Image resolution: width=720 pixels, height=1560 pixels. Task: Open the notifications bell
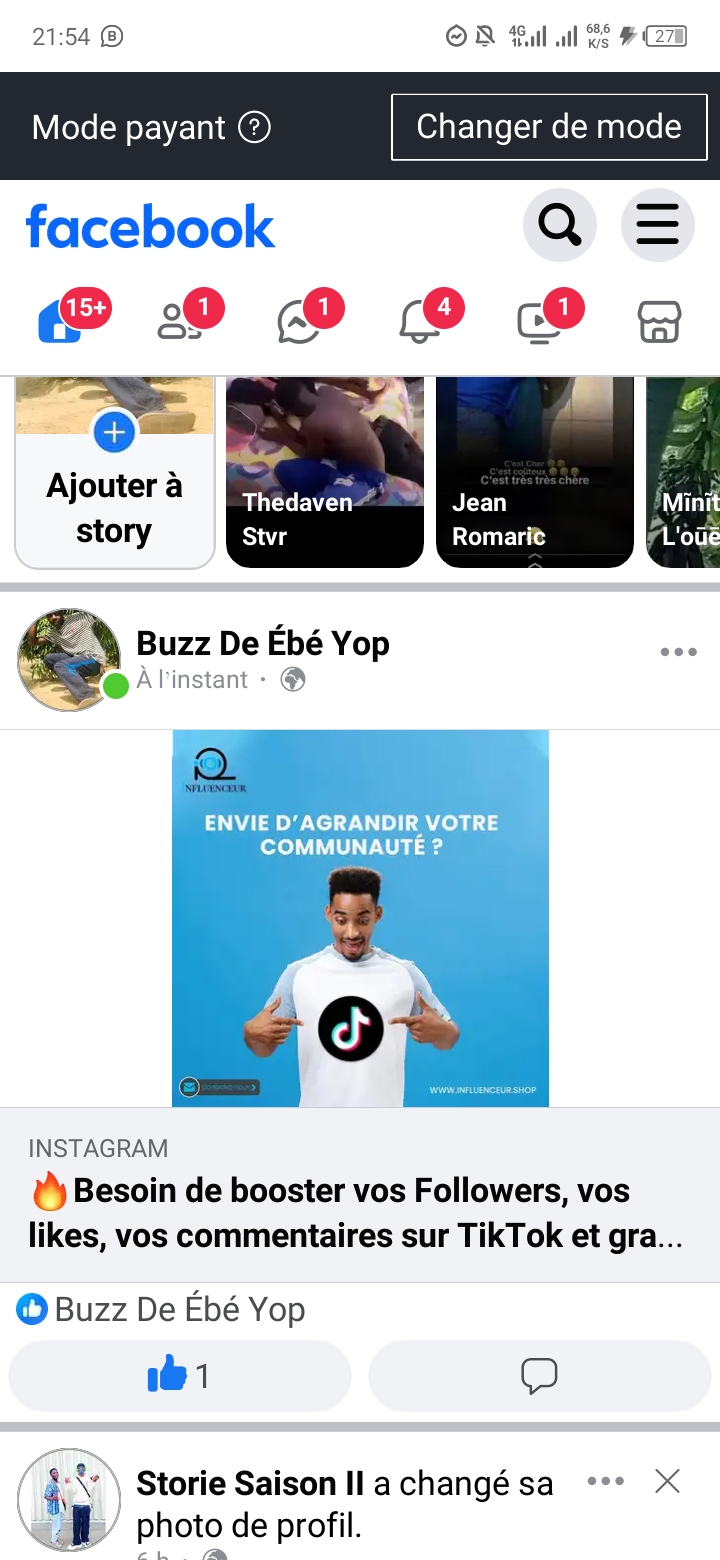[x=420, y=322]
